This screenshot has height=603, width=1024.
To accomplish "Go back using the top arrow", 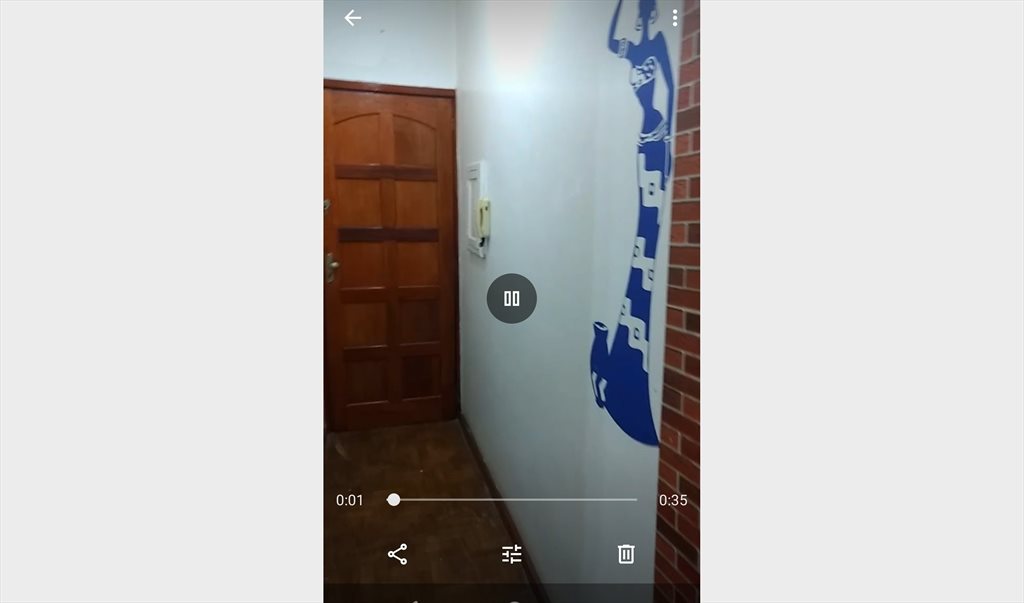I will [352, 18].
